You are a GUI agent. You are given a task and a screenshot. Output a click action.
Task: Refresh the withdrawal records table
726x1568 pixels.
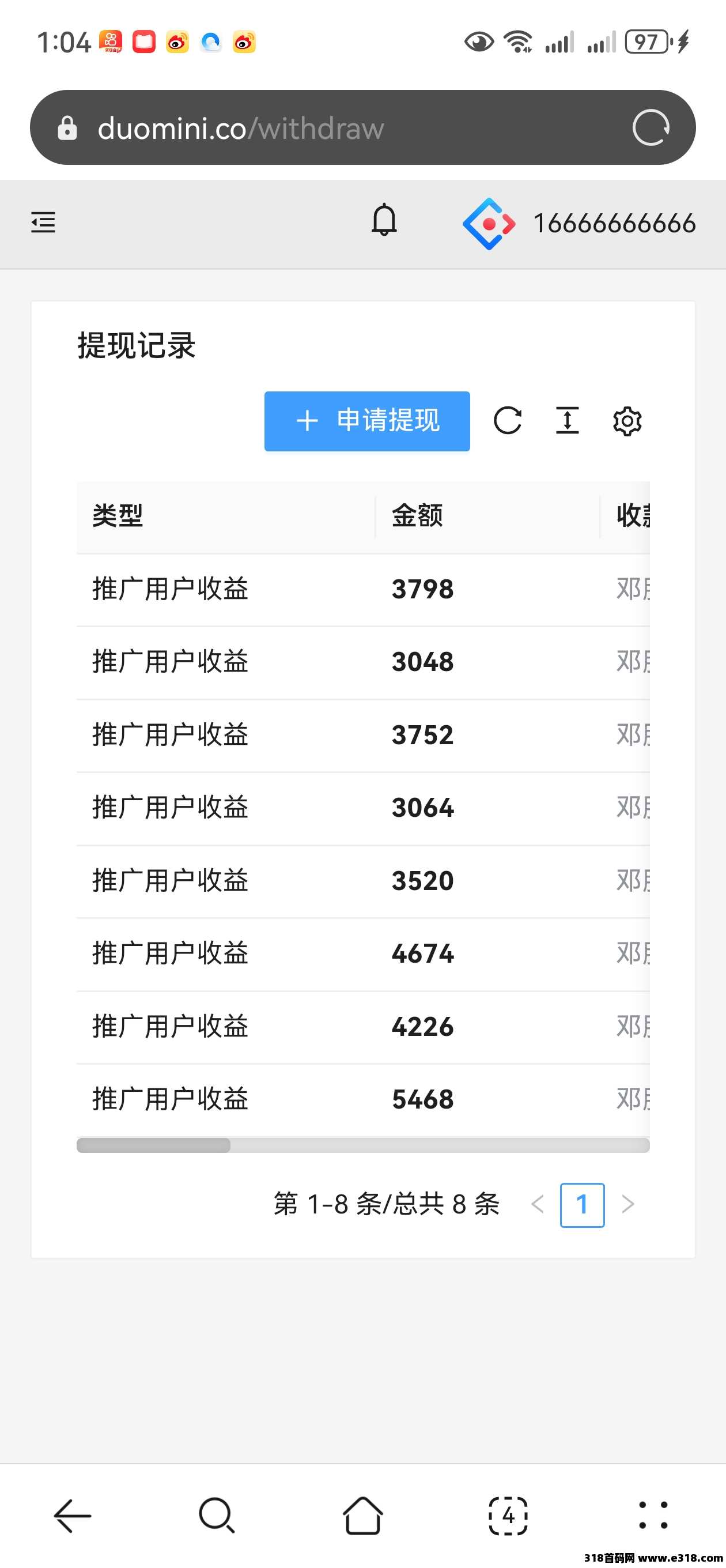click(508, 421)
